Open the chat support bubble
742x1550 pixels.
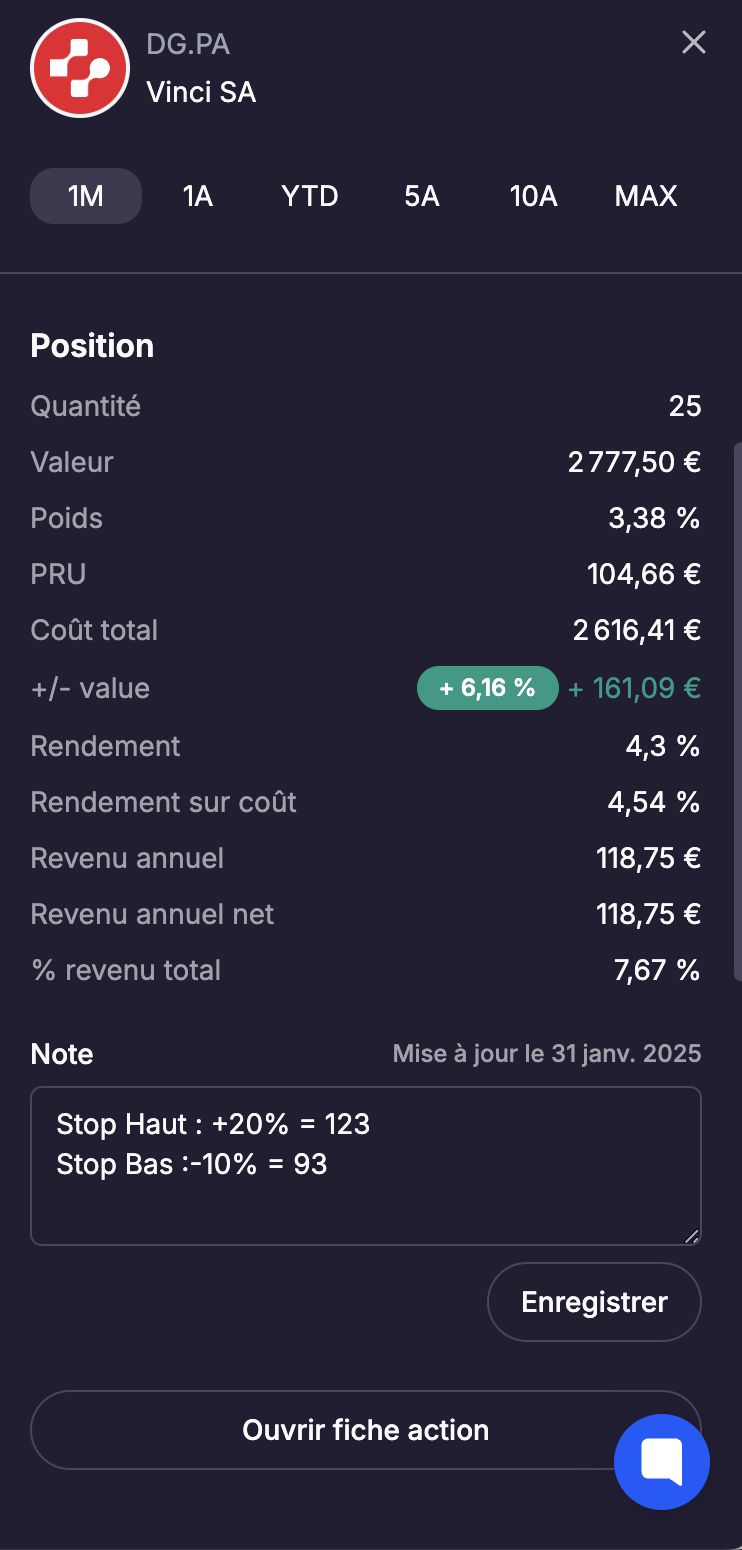[661, 1461]
